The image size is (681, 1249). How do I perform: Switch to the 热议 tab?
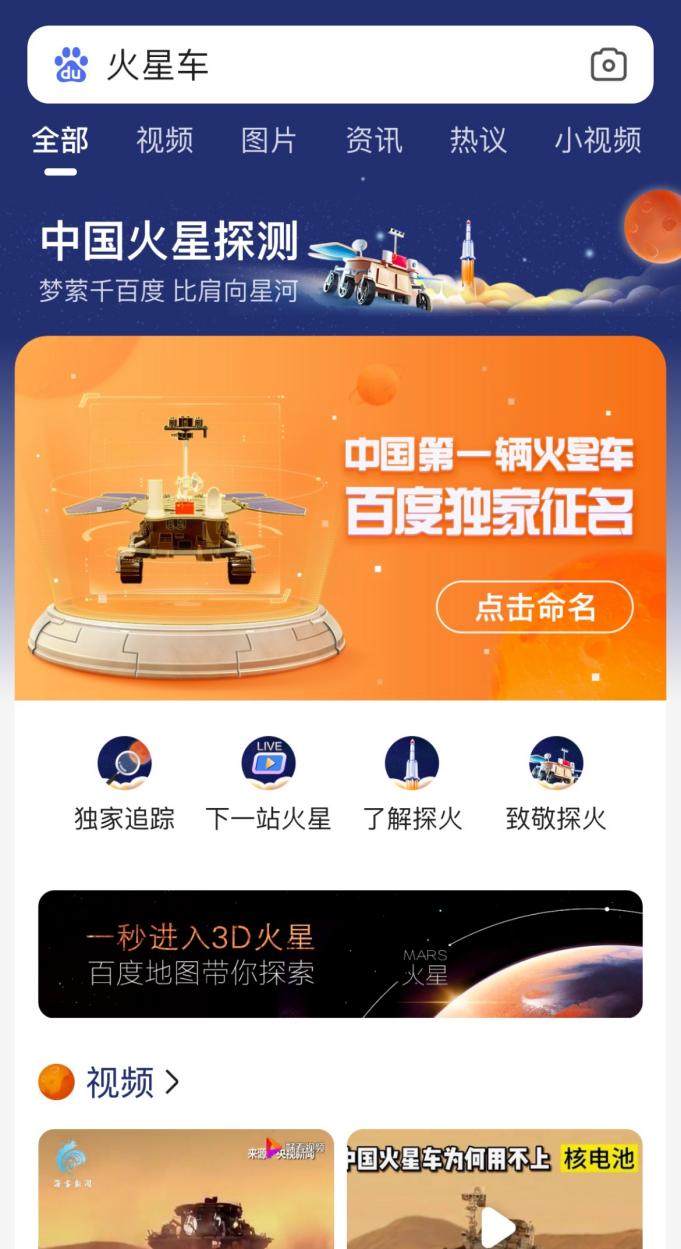(478, 141)
